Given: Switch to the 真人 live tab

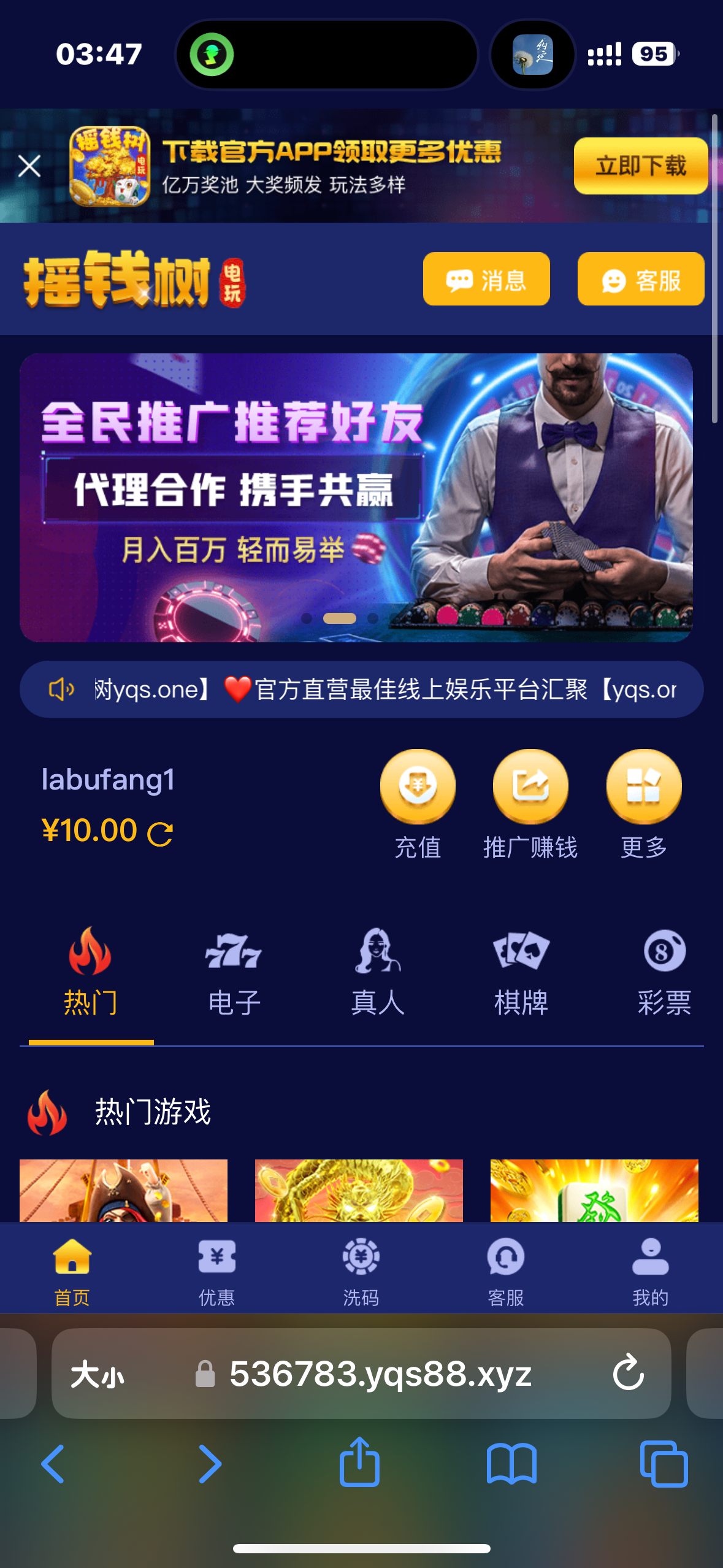Looking at the screenshot, I should pos(377,972).
